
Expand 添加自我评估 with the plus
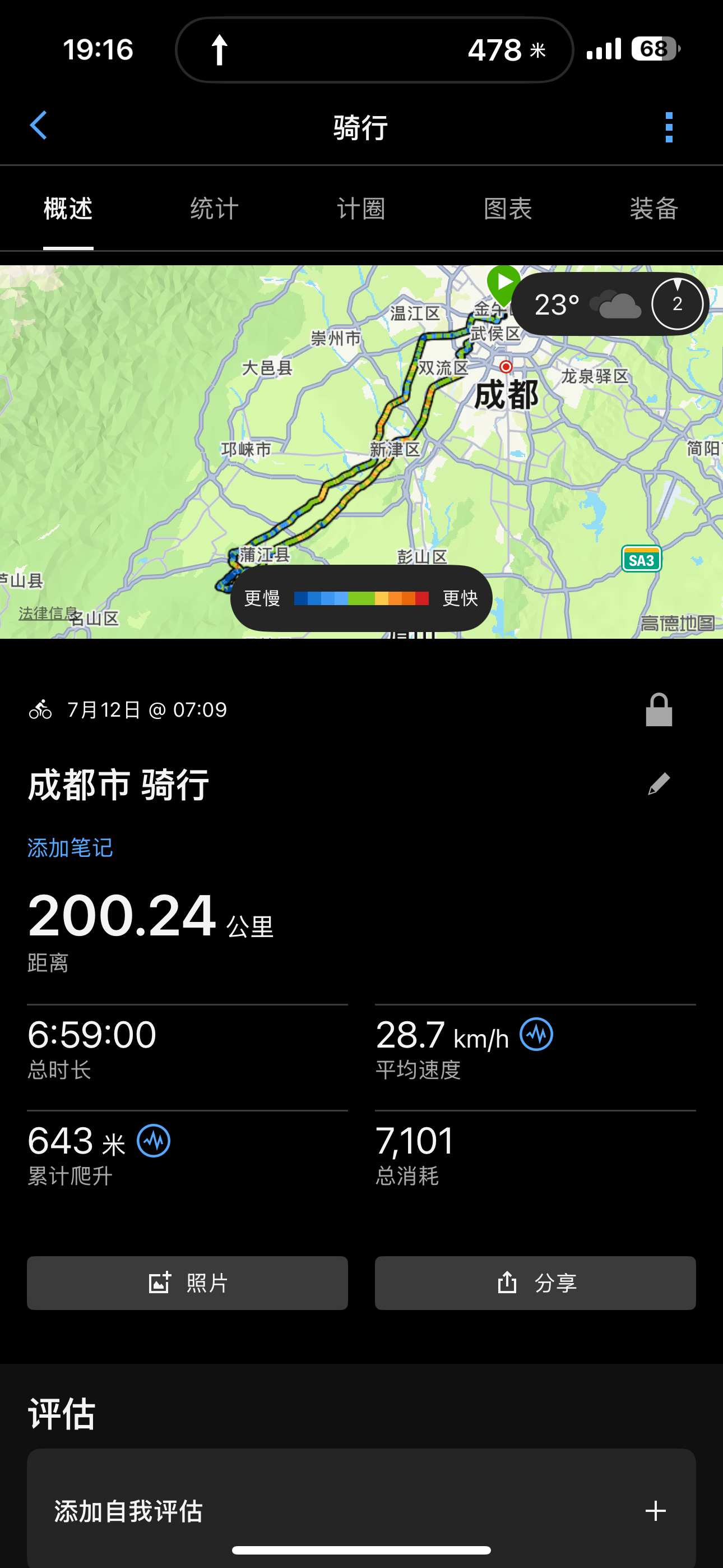point(655,1511)
